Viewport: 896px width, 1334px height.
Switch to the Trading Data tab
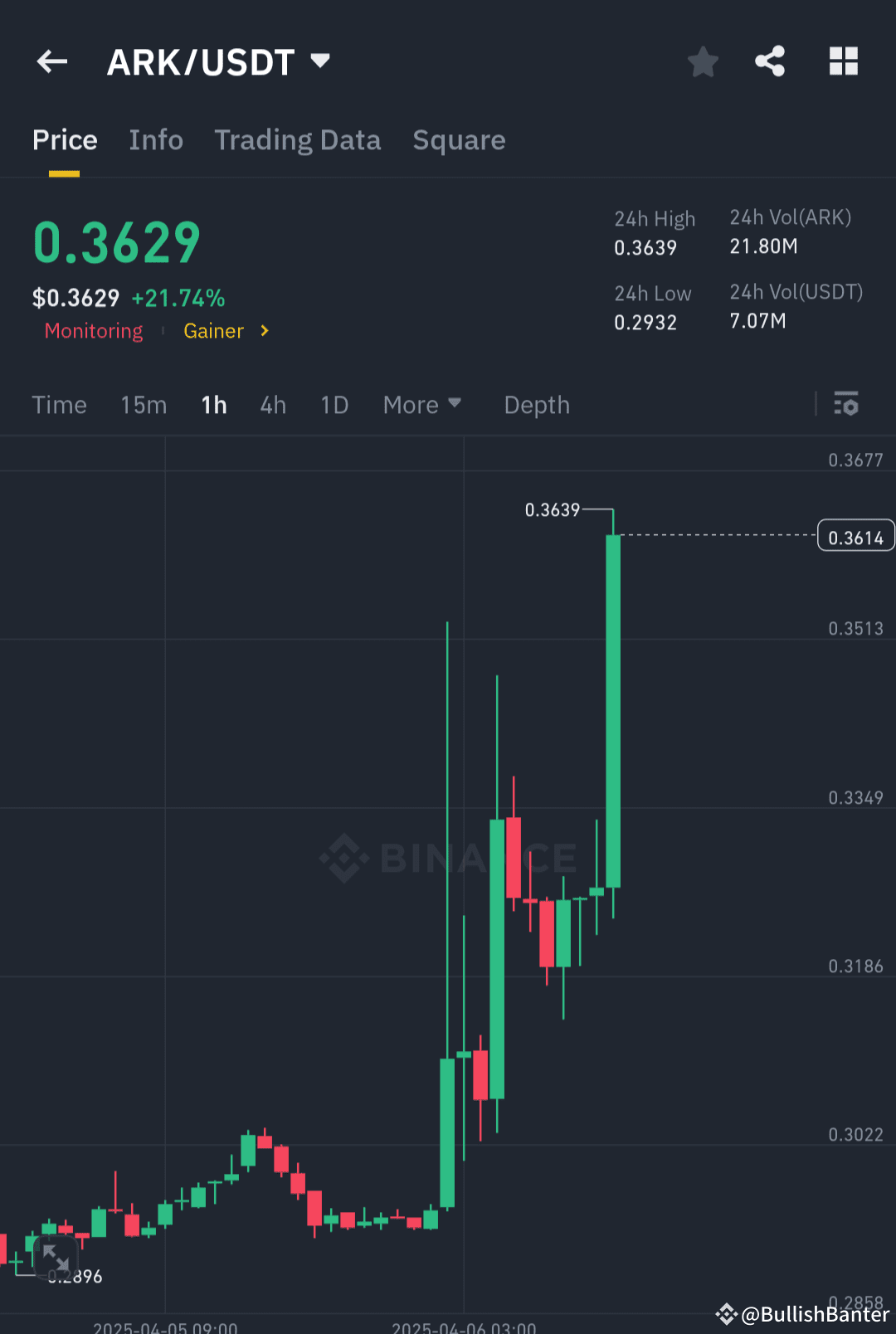pyautogui.click(x=298, y=139)
